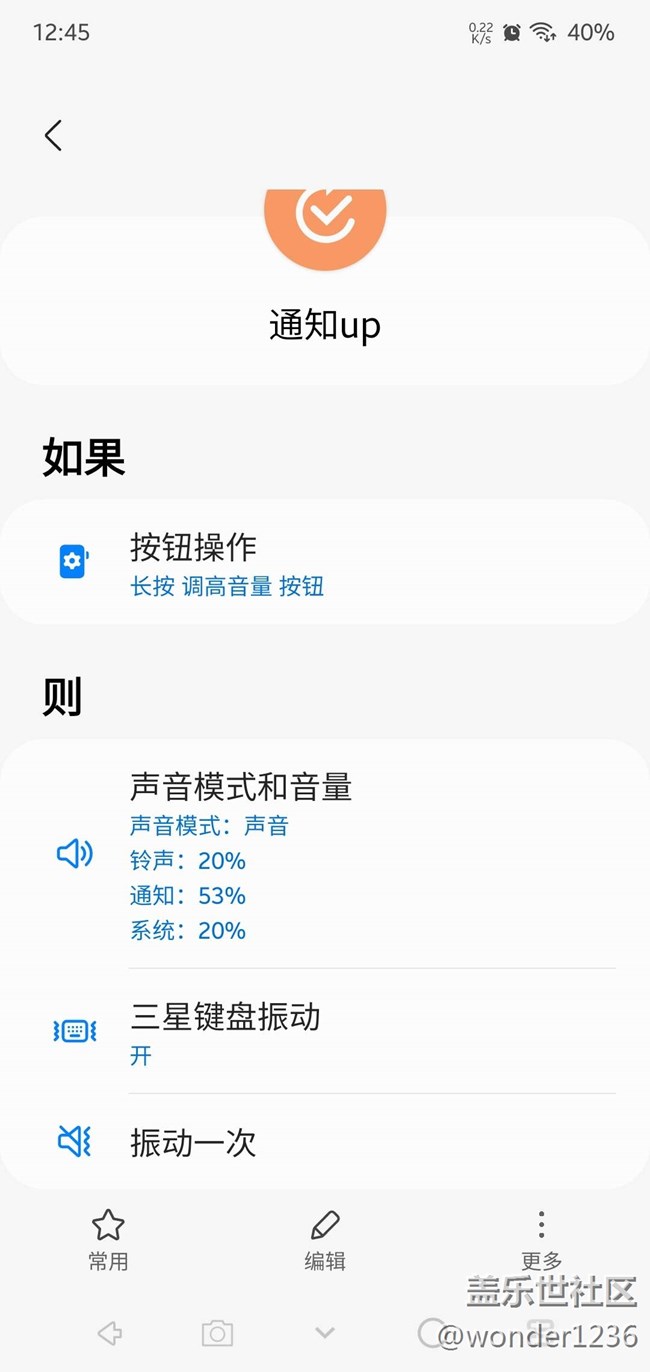Screen dimensions: 650x1372
Task: Open the 三星键盘振动 action row
Action: click(x=325, y=1031)
